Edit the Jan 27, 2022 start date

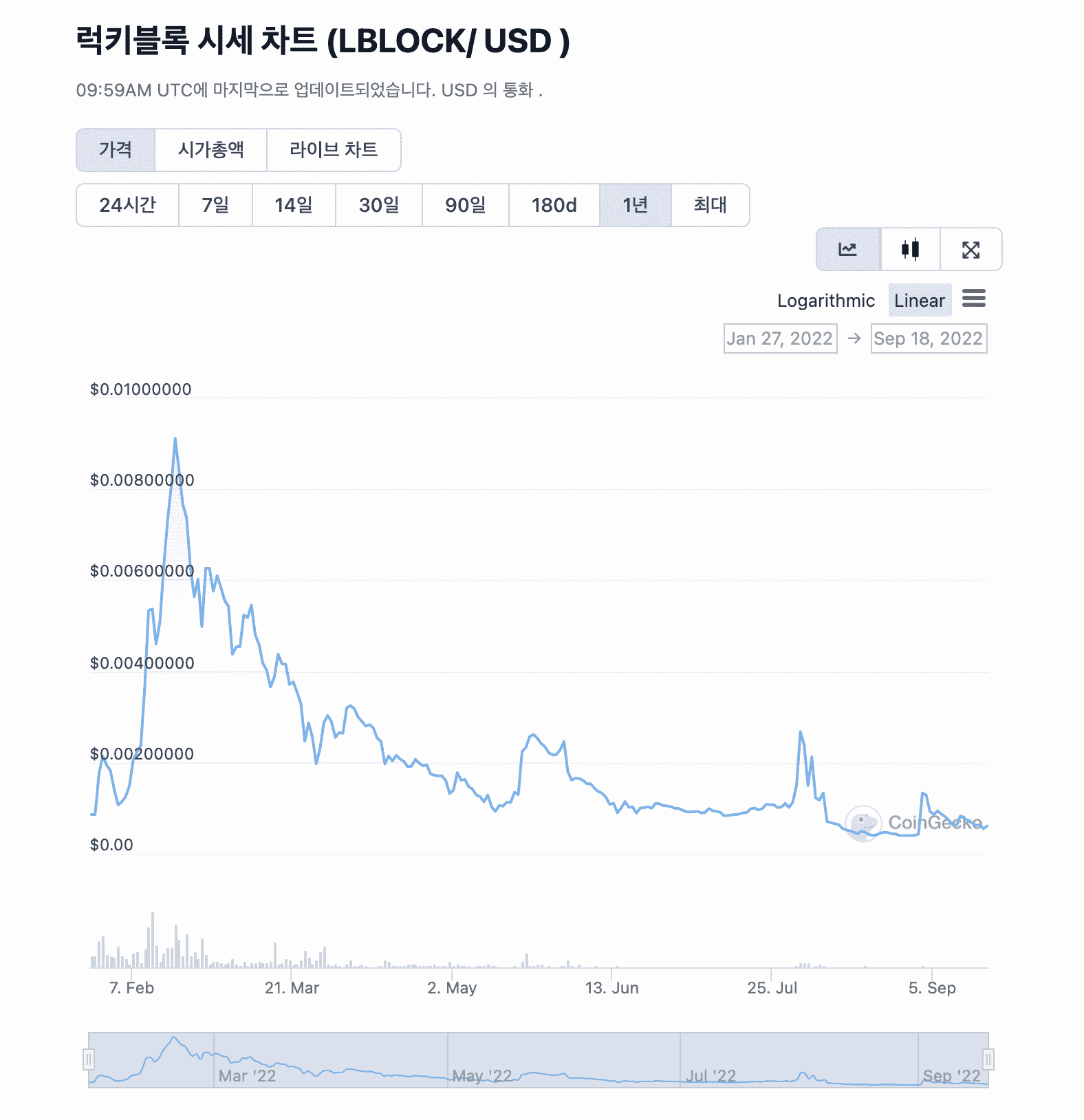(x=780, y=338)
